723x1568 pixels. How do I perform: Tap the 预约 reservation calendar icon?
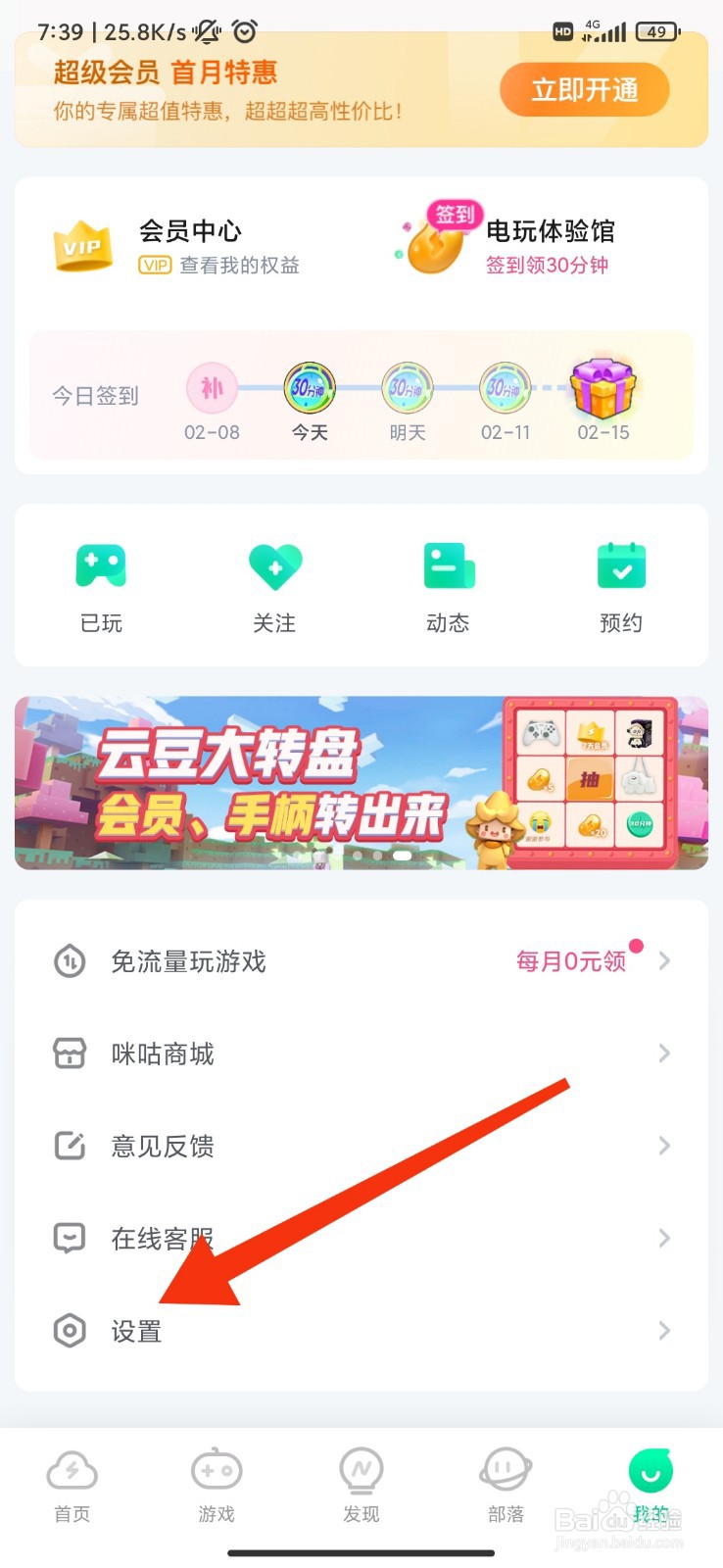pyautogui.click(x=621, y=566)
